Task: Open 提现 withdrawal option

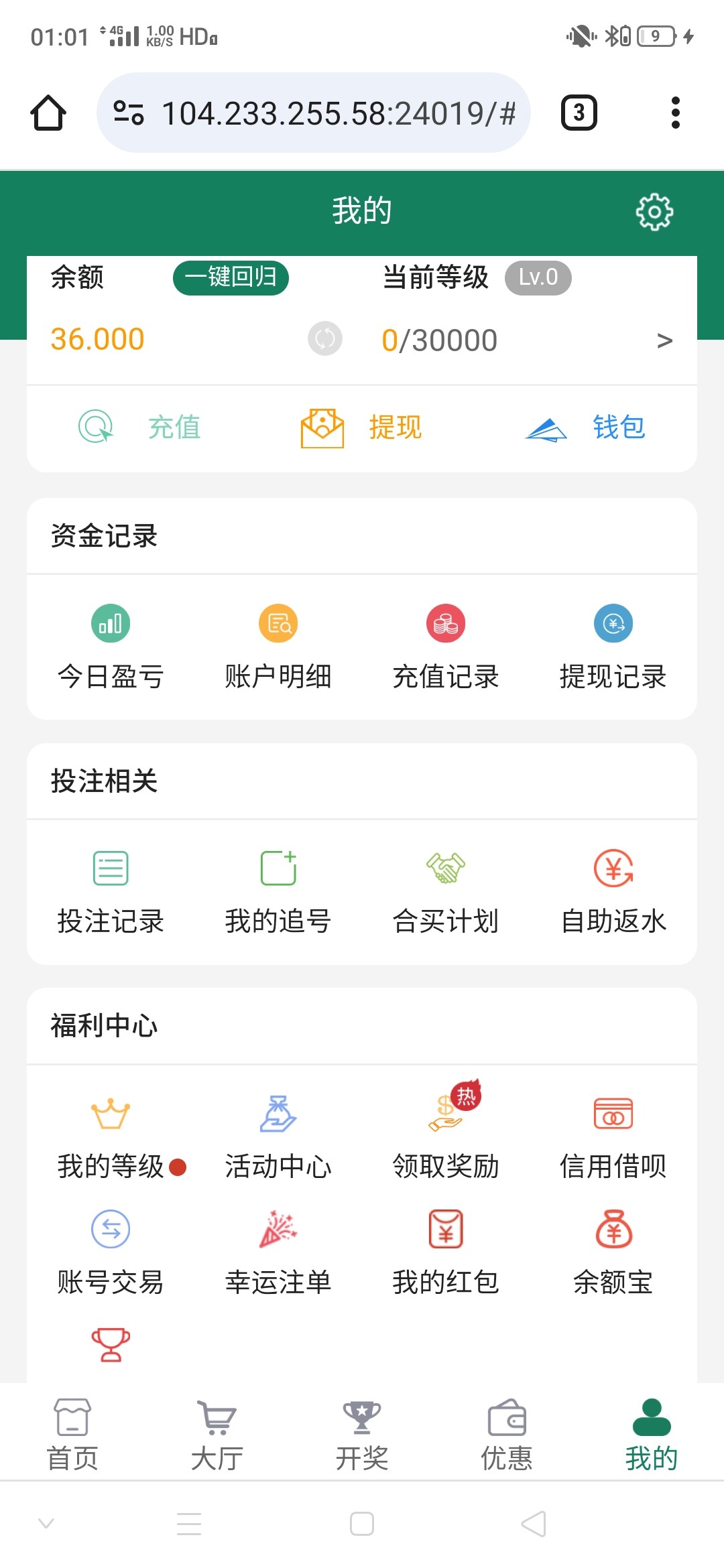Action: [x=361, y=428]
